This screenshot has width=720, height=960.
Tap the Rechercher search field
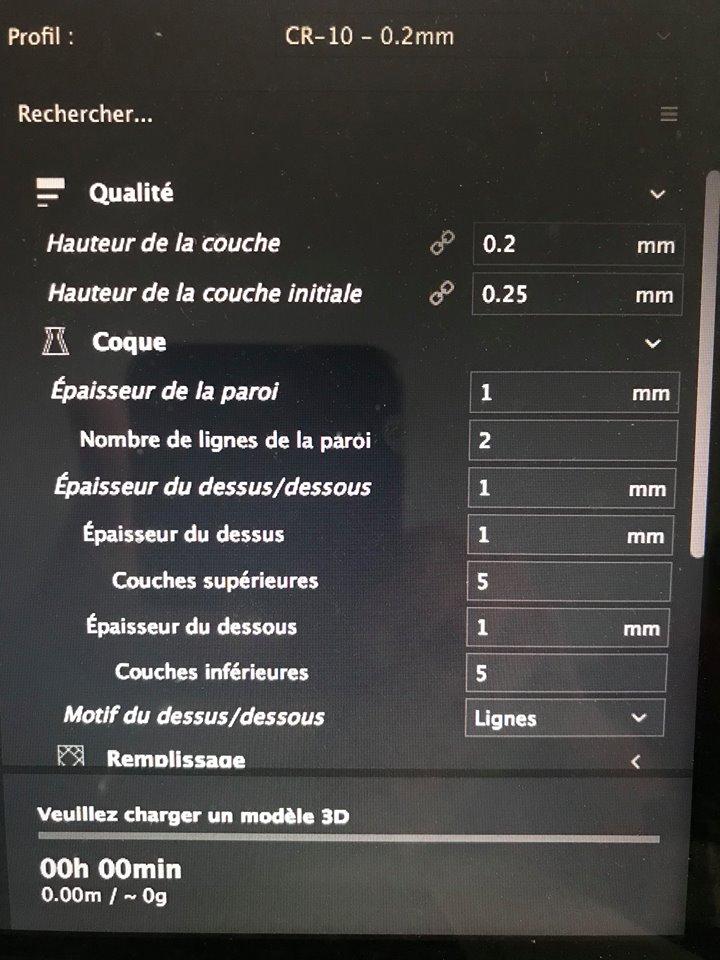pos(300,114)
